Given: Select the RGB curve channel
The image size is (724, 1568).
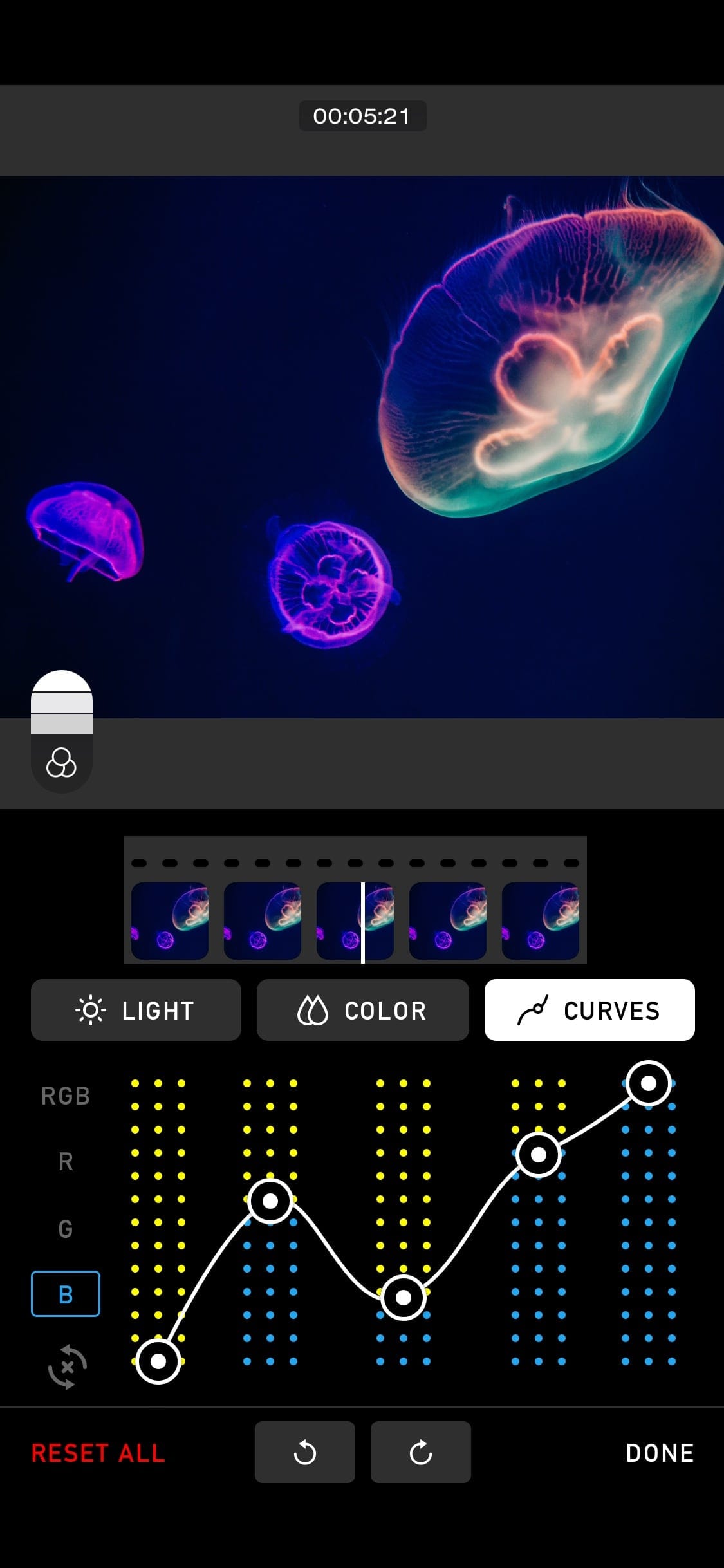Looking at the screenshot, I should pyautogui.click(x=66, y=1096).
